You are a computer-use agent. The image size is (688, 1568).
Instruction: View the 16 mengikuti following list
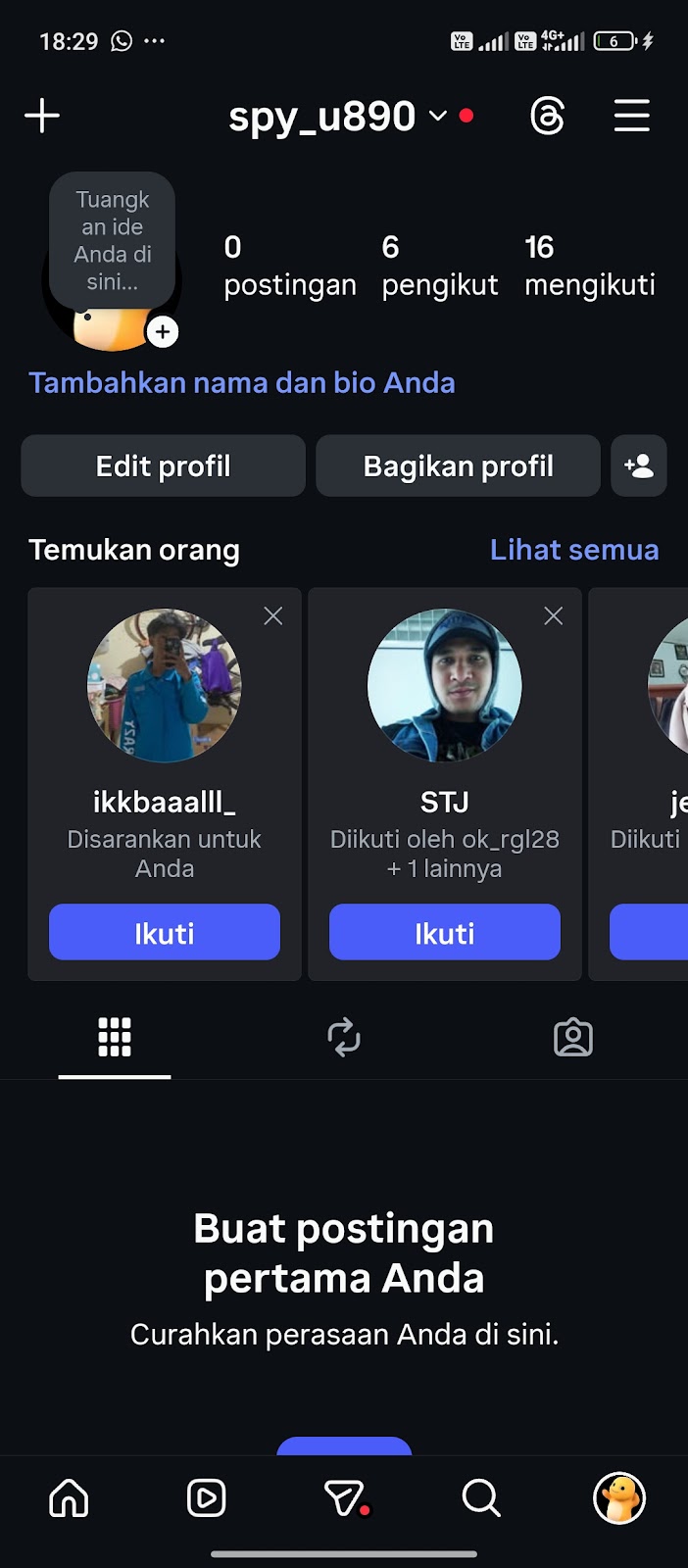589,266
